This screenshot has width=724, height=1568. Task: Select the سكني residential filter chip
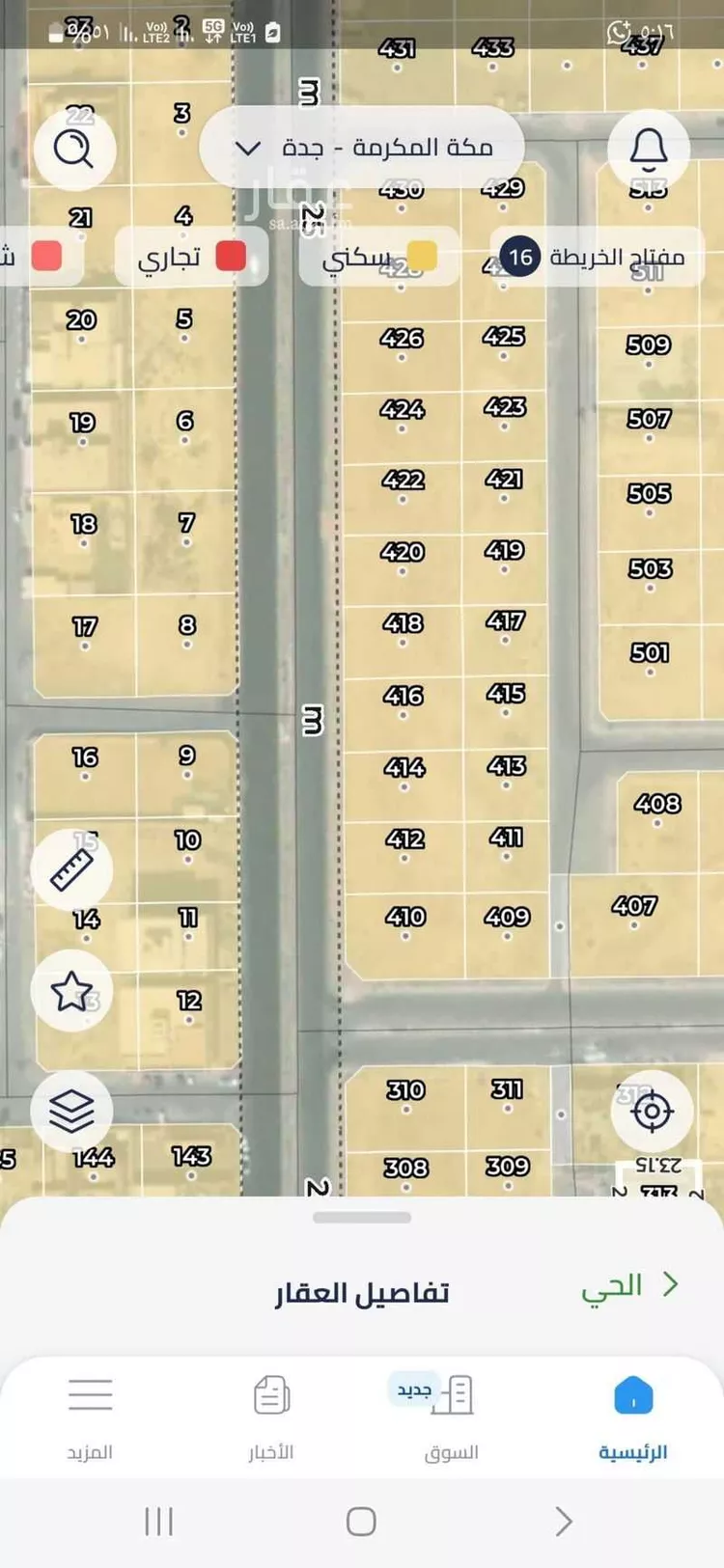coord(378,257)
